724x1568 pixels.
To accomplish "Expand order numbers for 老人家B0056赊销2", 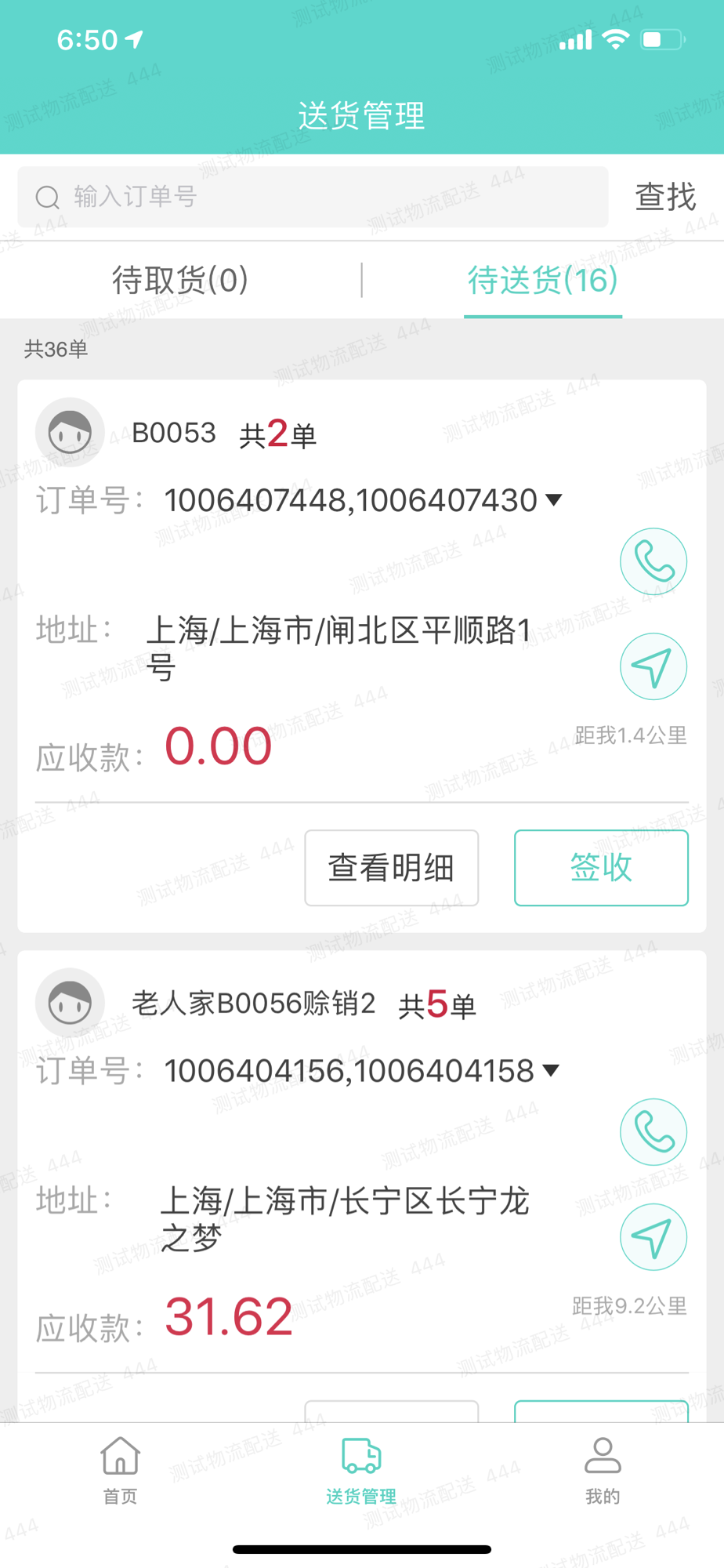I will coord(552,1071).
